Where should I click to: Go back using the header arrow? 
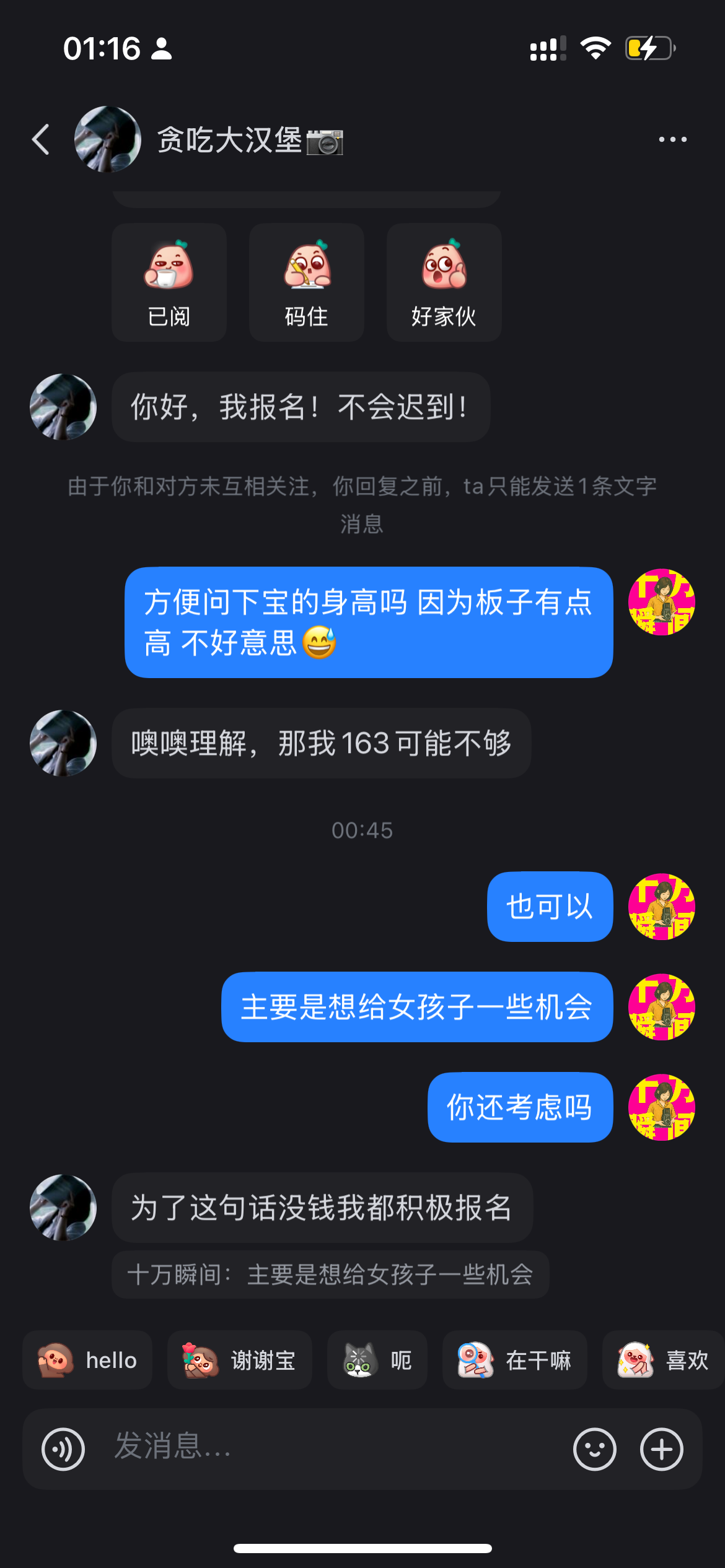41,139
